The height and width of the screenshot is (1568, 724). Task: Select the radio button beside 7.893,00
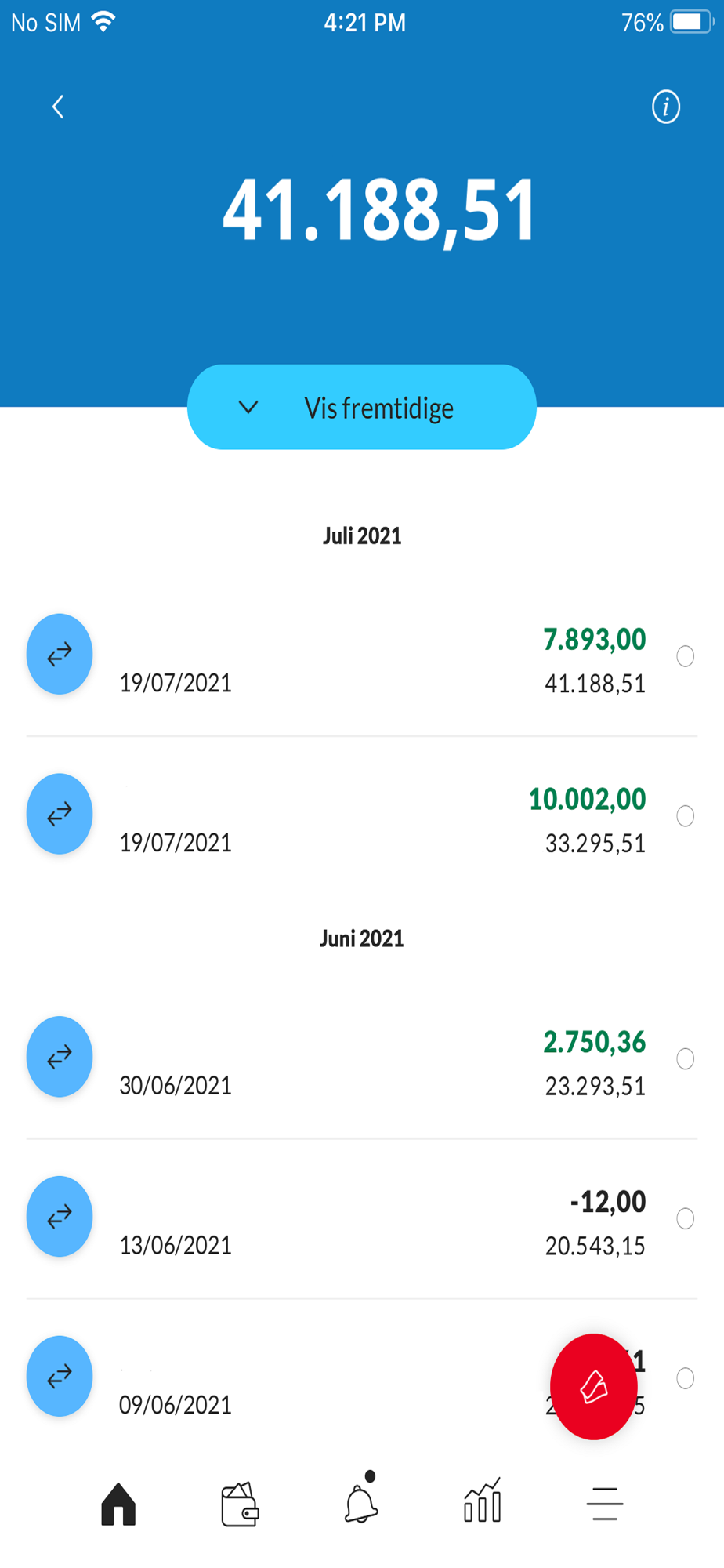click(x=686, y=656)
